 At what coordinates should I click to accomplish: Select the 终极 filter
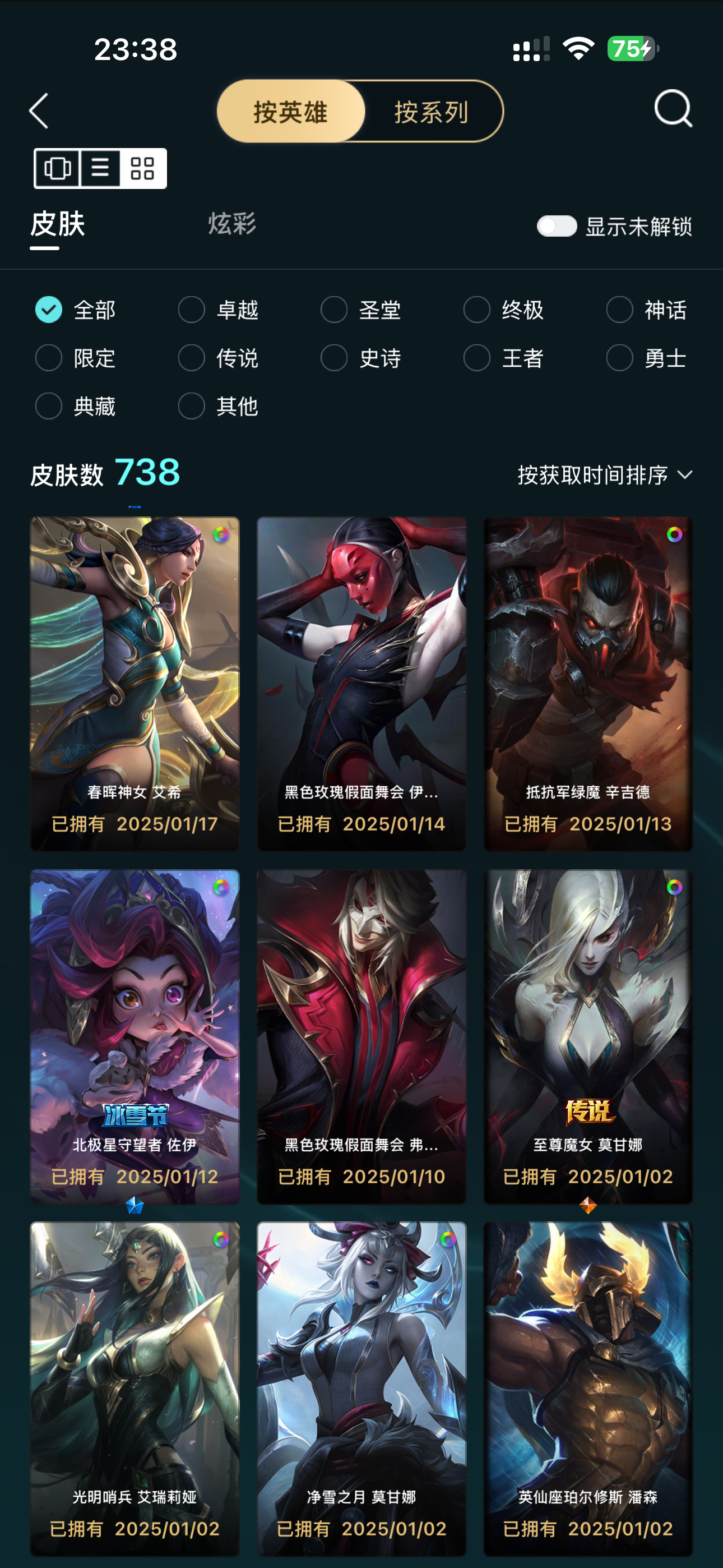coord(503,310)
